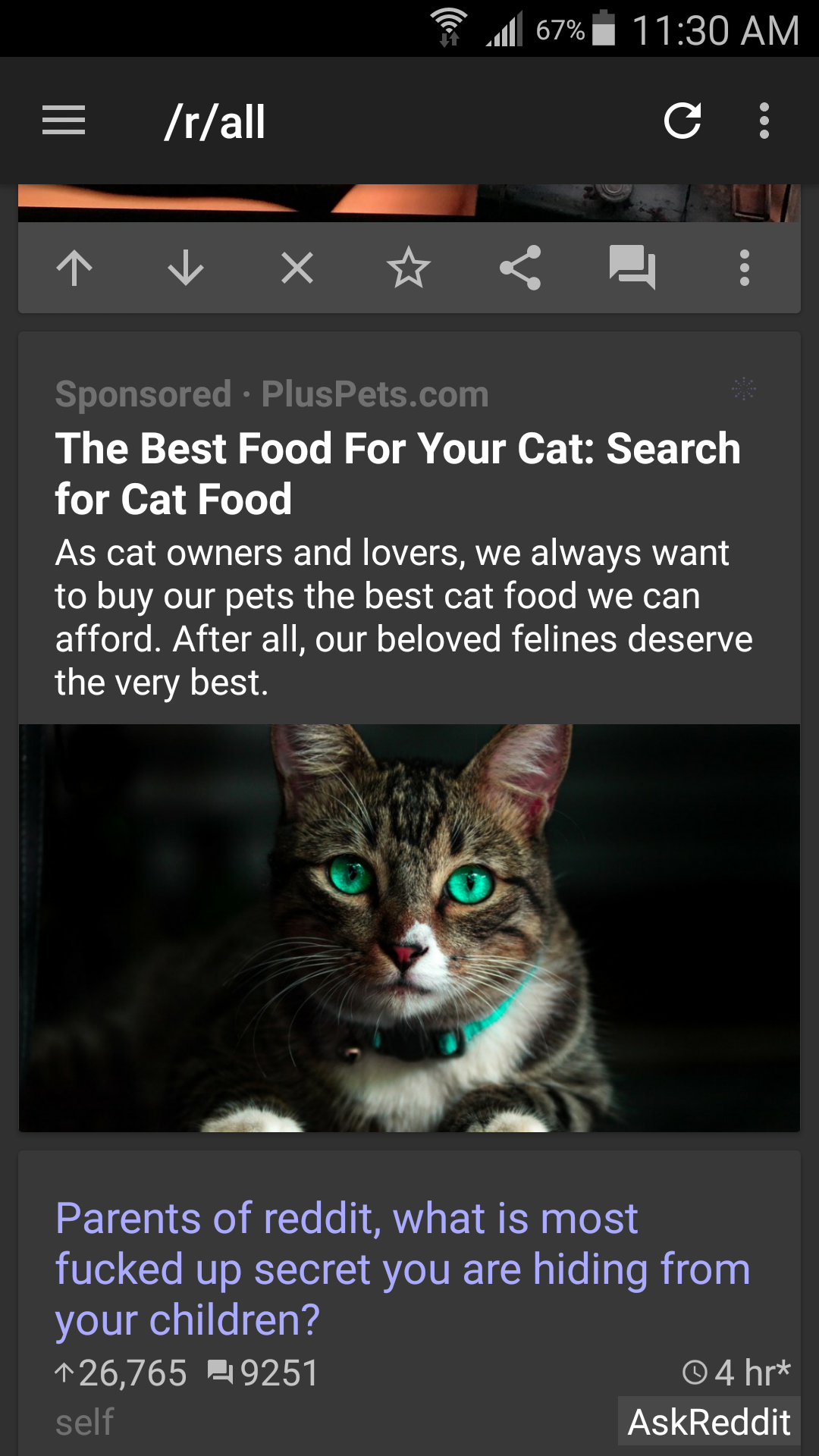Open the app bar overflow menu
Viewport: 819px width, 1456px height.
[x=764, y=121]
